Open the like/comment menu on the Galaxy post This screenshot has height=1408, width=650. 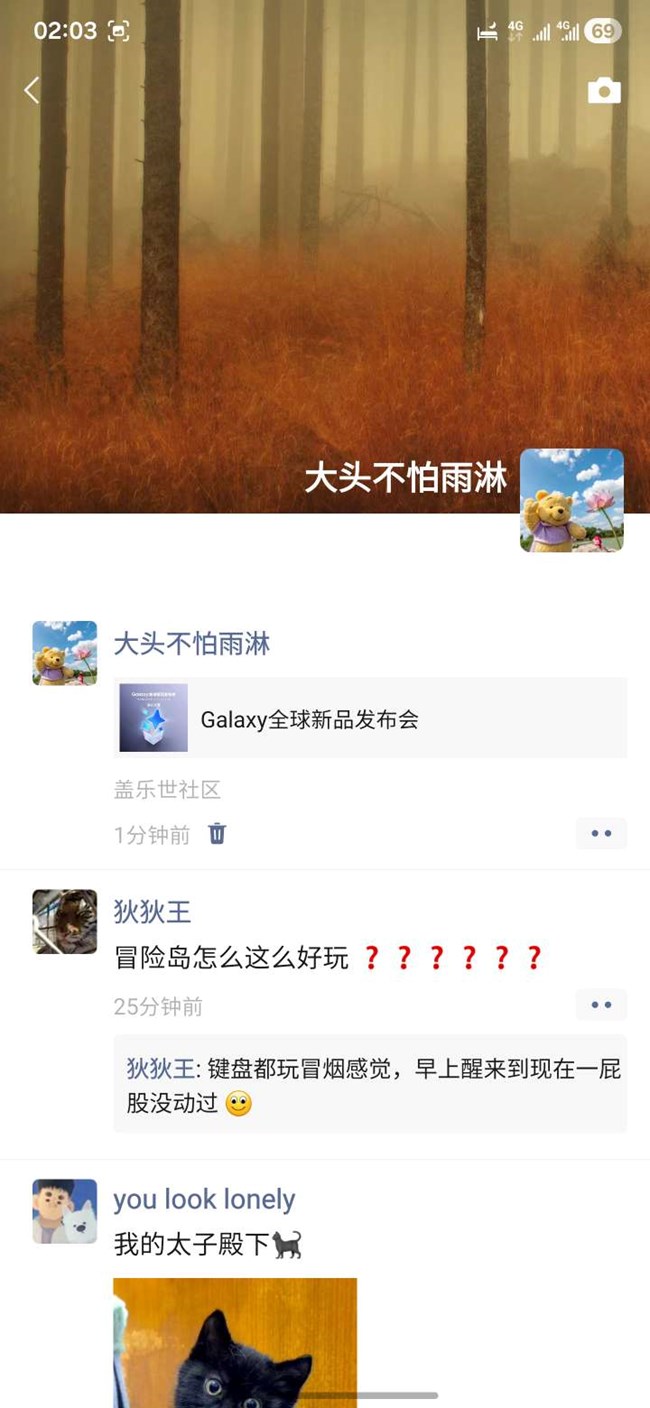click(x=601, y=833)
